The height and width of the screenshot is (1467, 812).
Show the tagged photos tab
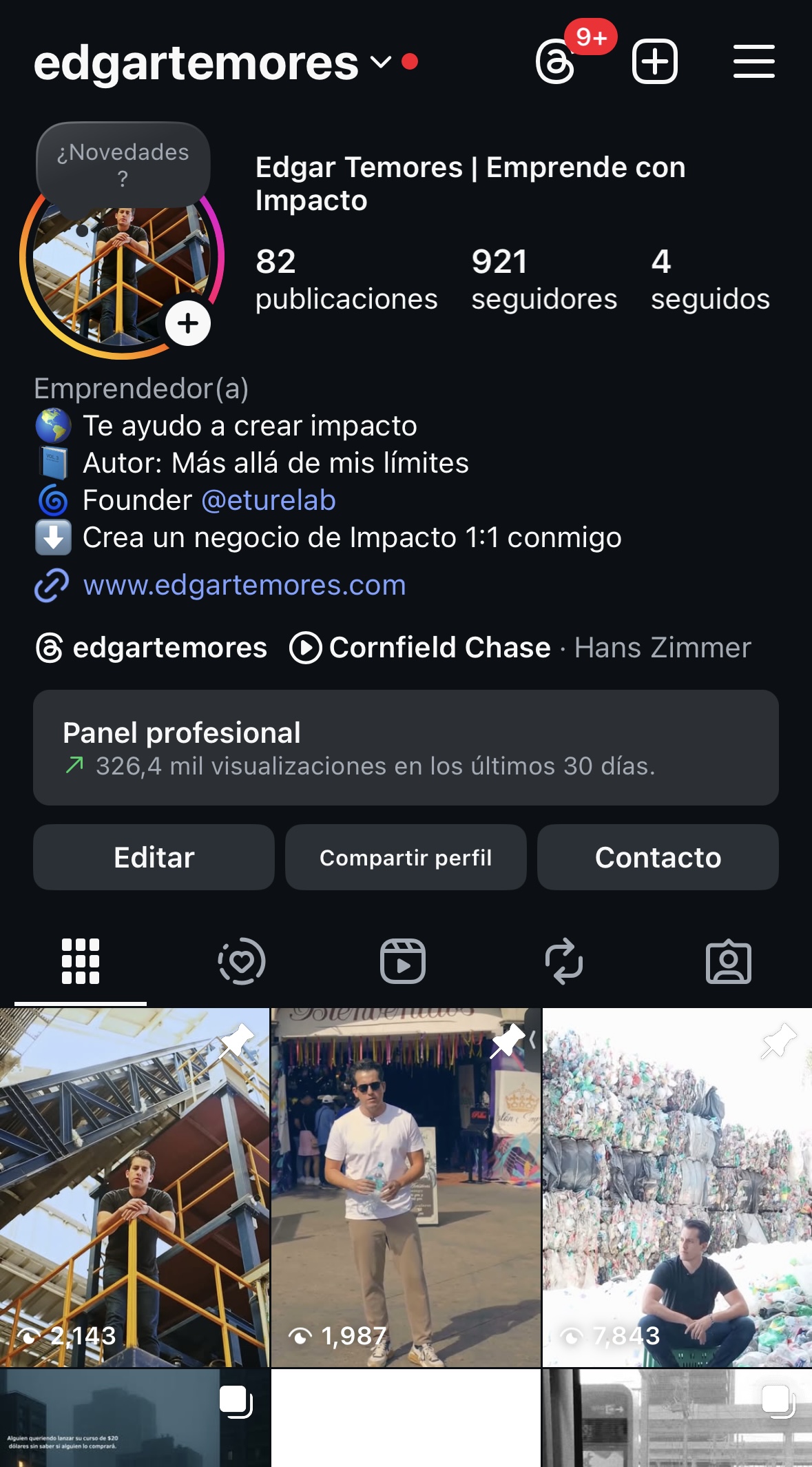point(728,961)
